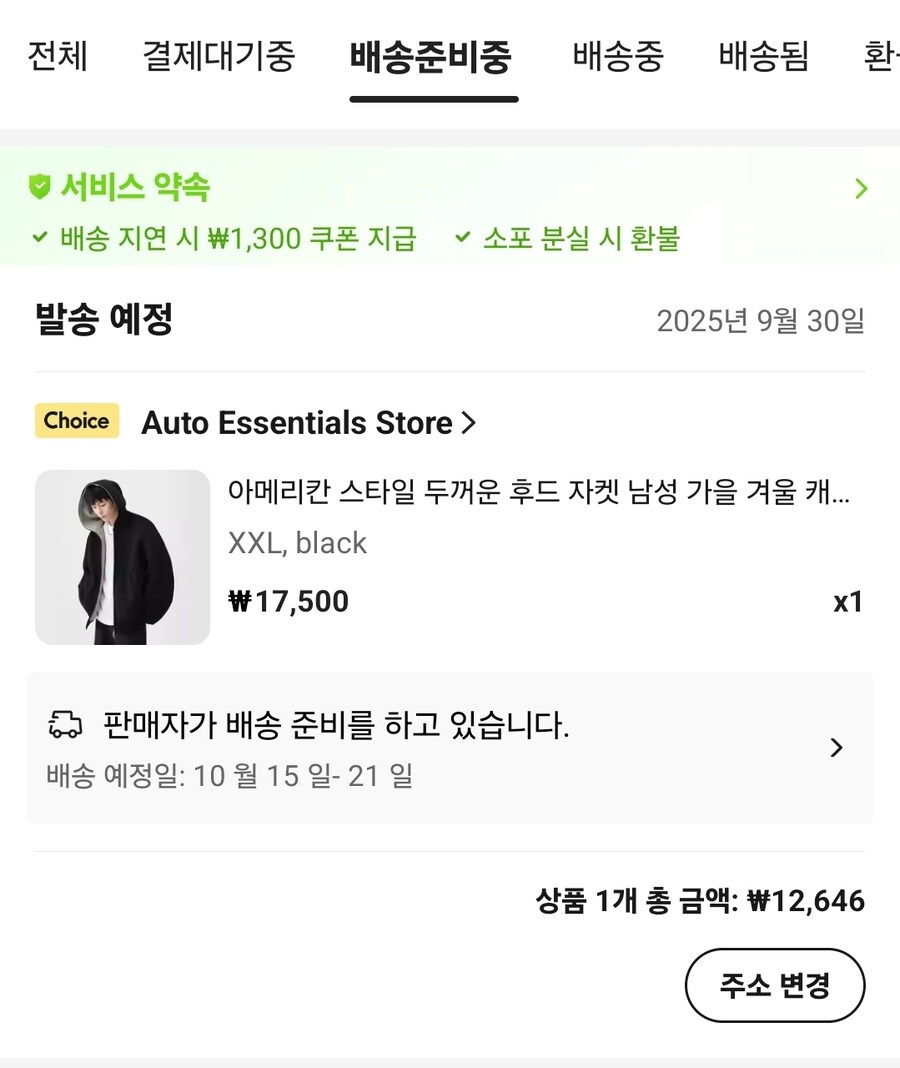This screenshot has height=1068, width=900.
Task: Switch to the 전체 tab
Action: 57,56
